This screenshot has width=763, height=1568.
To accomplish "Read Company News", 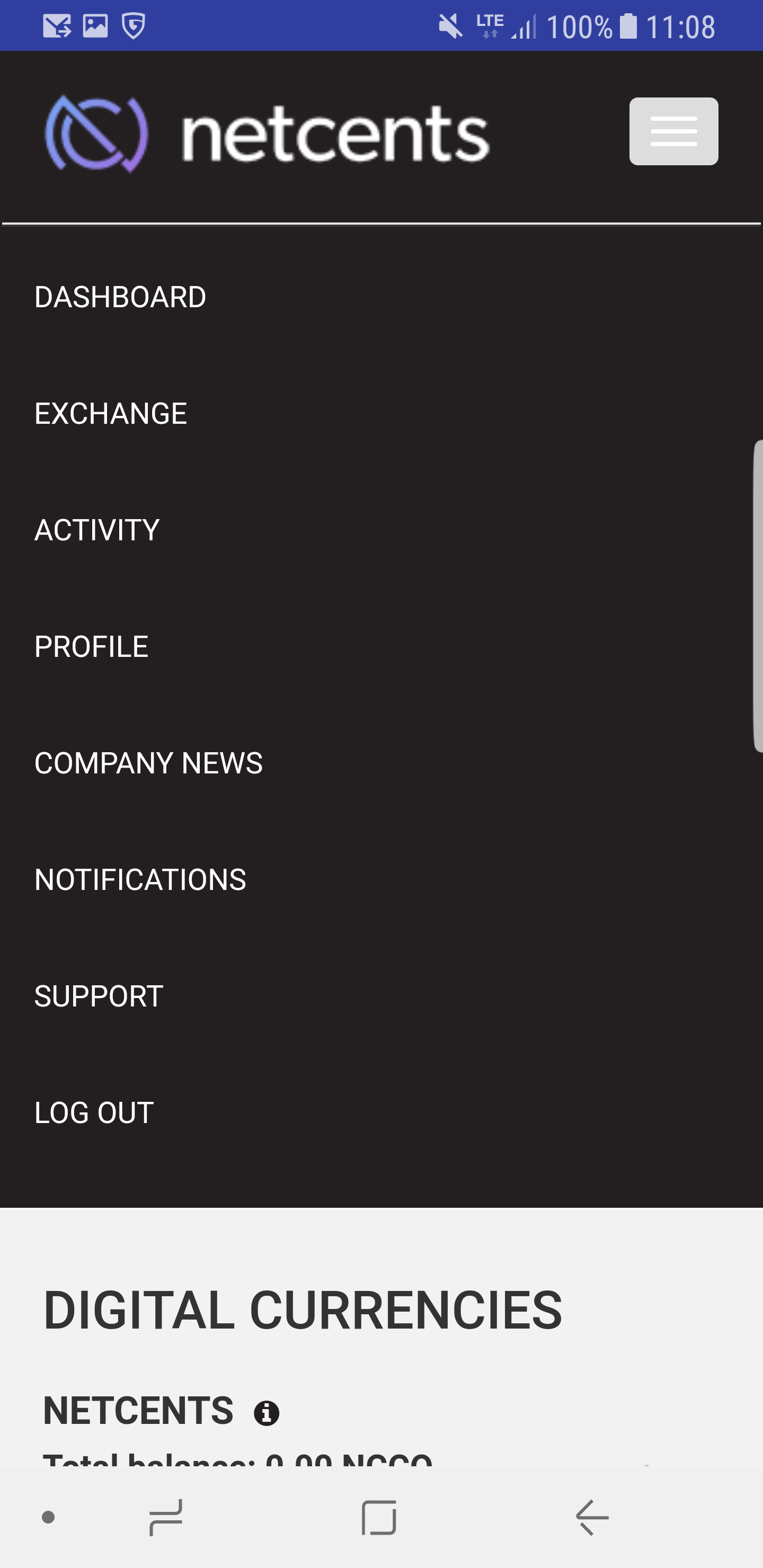I will [x=148, y=763].
